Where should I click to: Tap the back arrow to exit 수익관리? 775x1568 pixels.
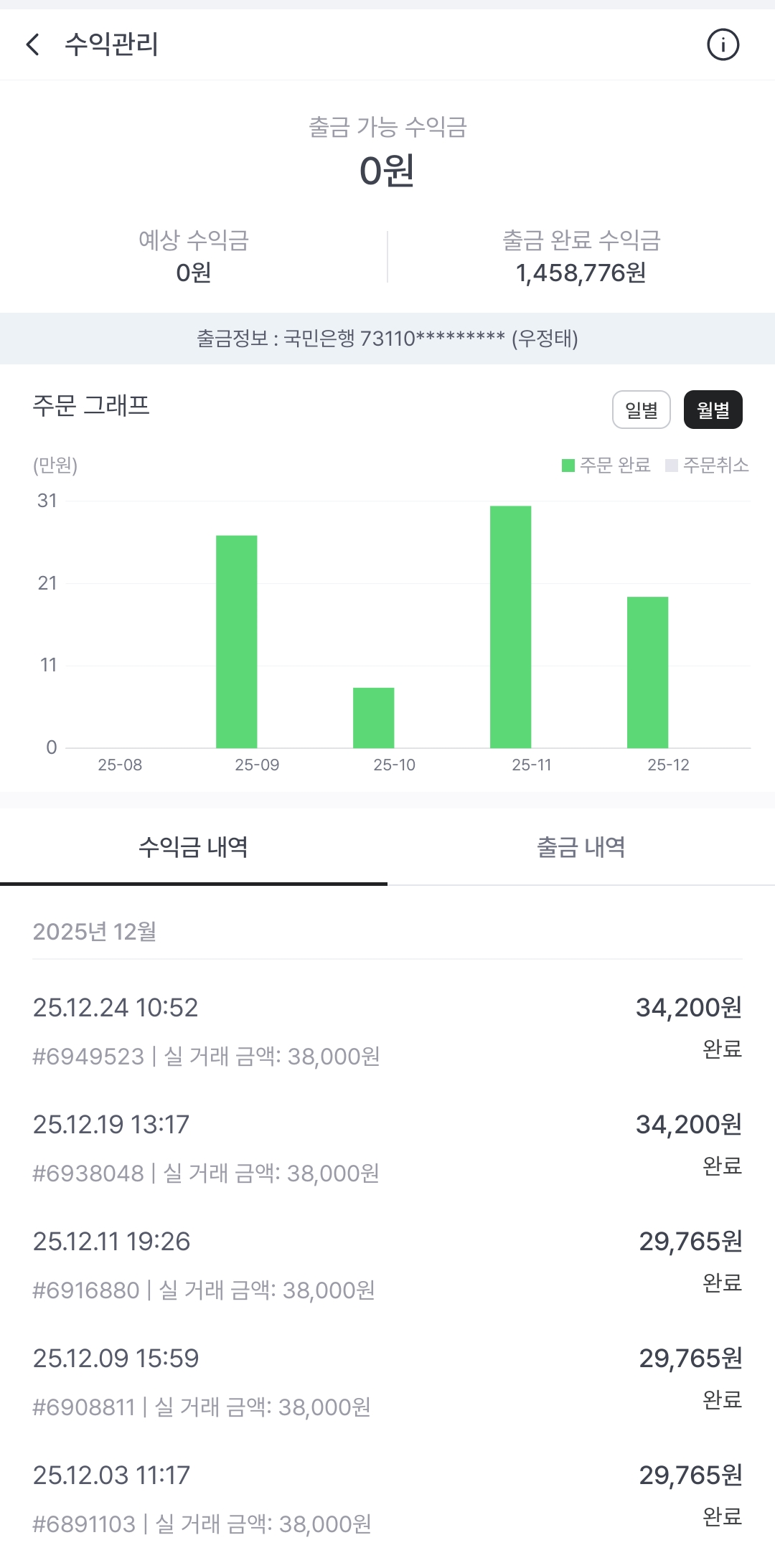click(x=32, y=44)
